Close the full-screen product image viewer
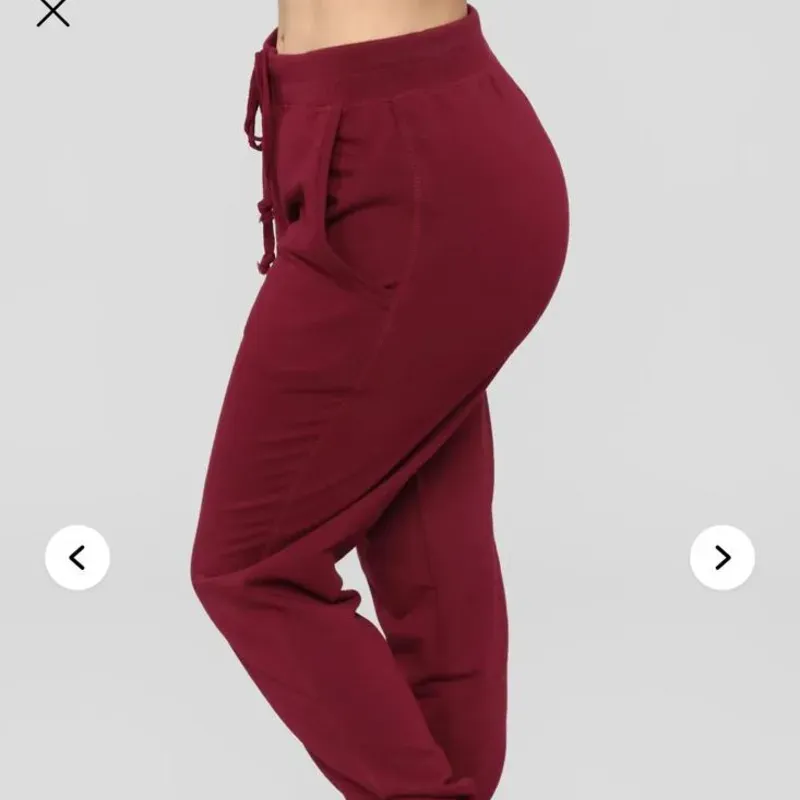 click(52, 12)
